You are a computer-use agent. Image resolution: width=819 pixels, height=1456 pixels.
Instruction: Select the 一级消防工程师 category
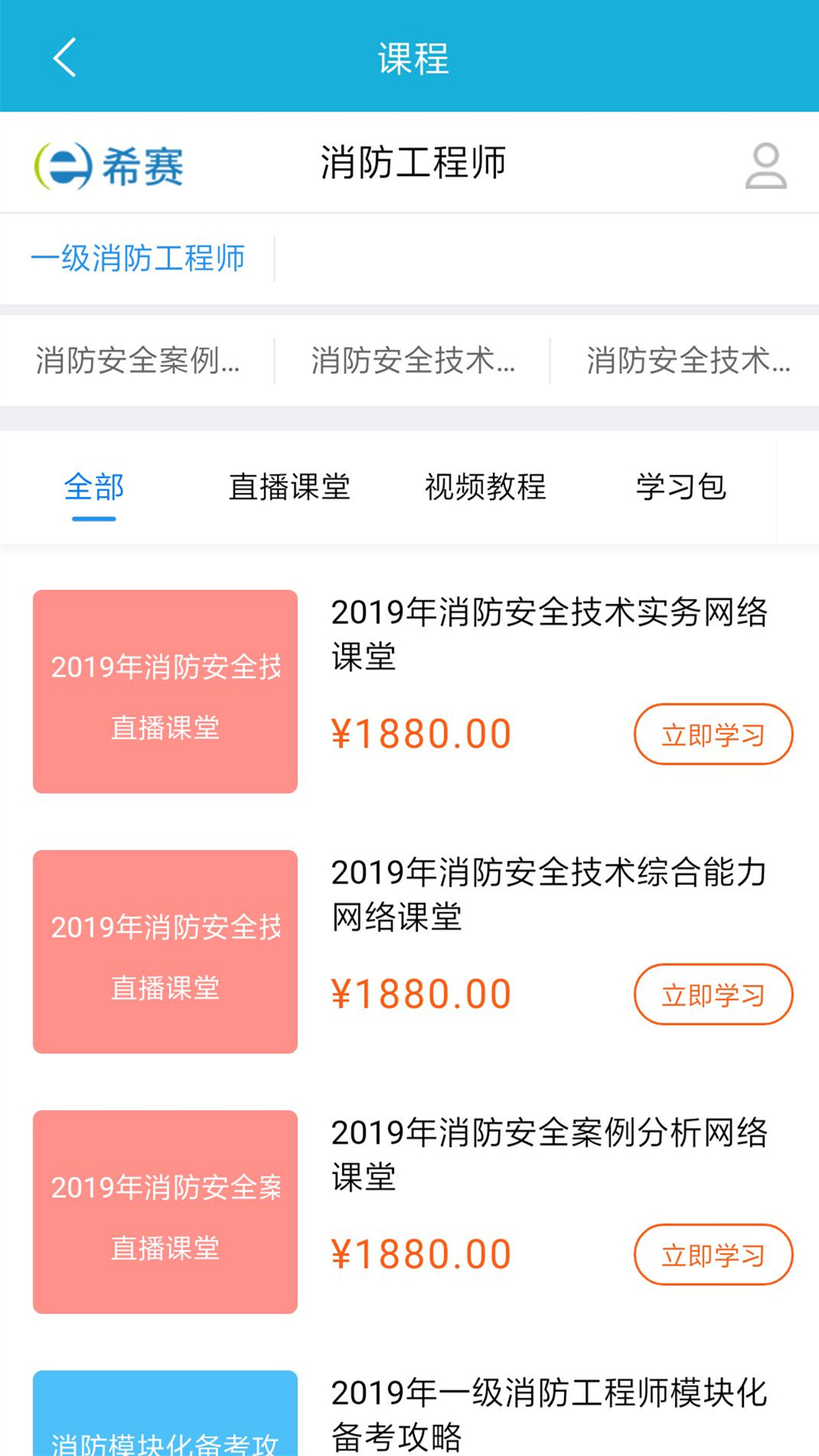click(x=138, y=259)
